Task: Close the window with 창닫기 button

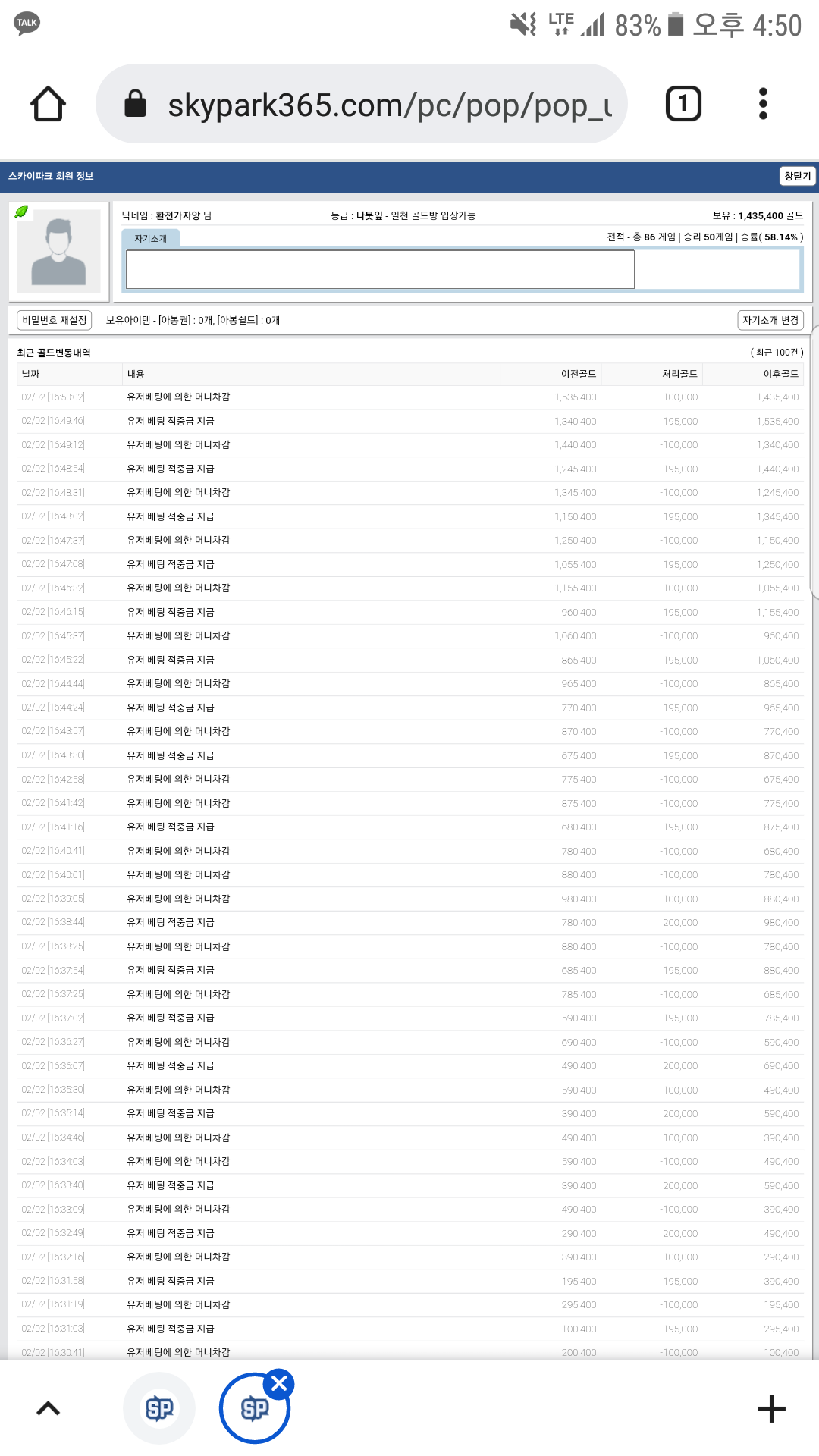Action: pyautogui.click(x=797, y=176)
